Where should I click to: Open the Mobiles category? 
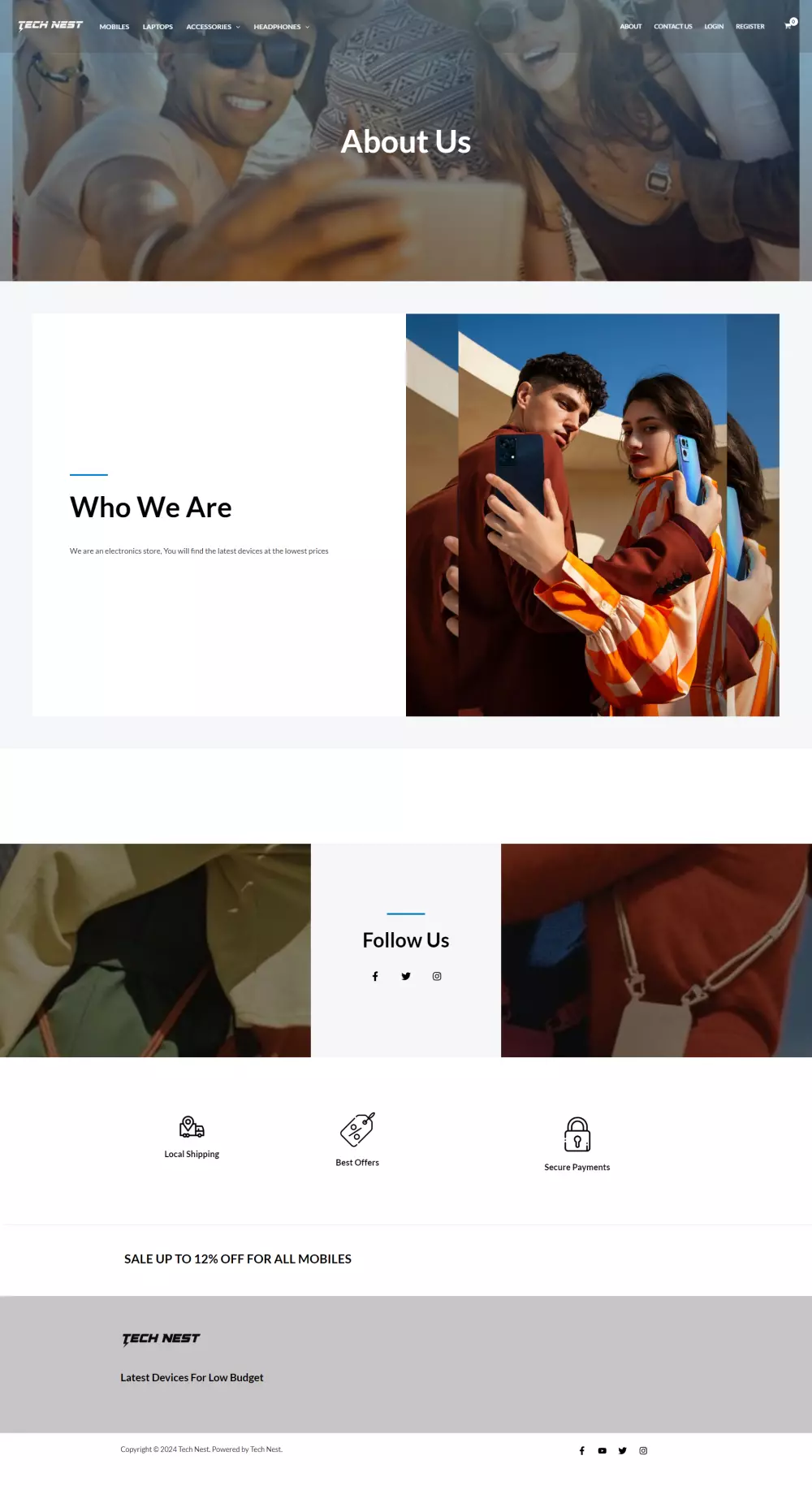coord(114,27)
